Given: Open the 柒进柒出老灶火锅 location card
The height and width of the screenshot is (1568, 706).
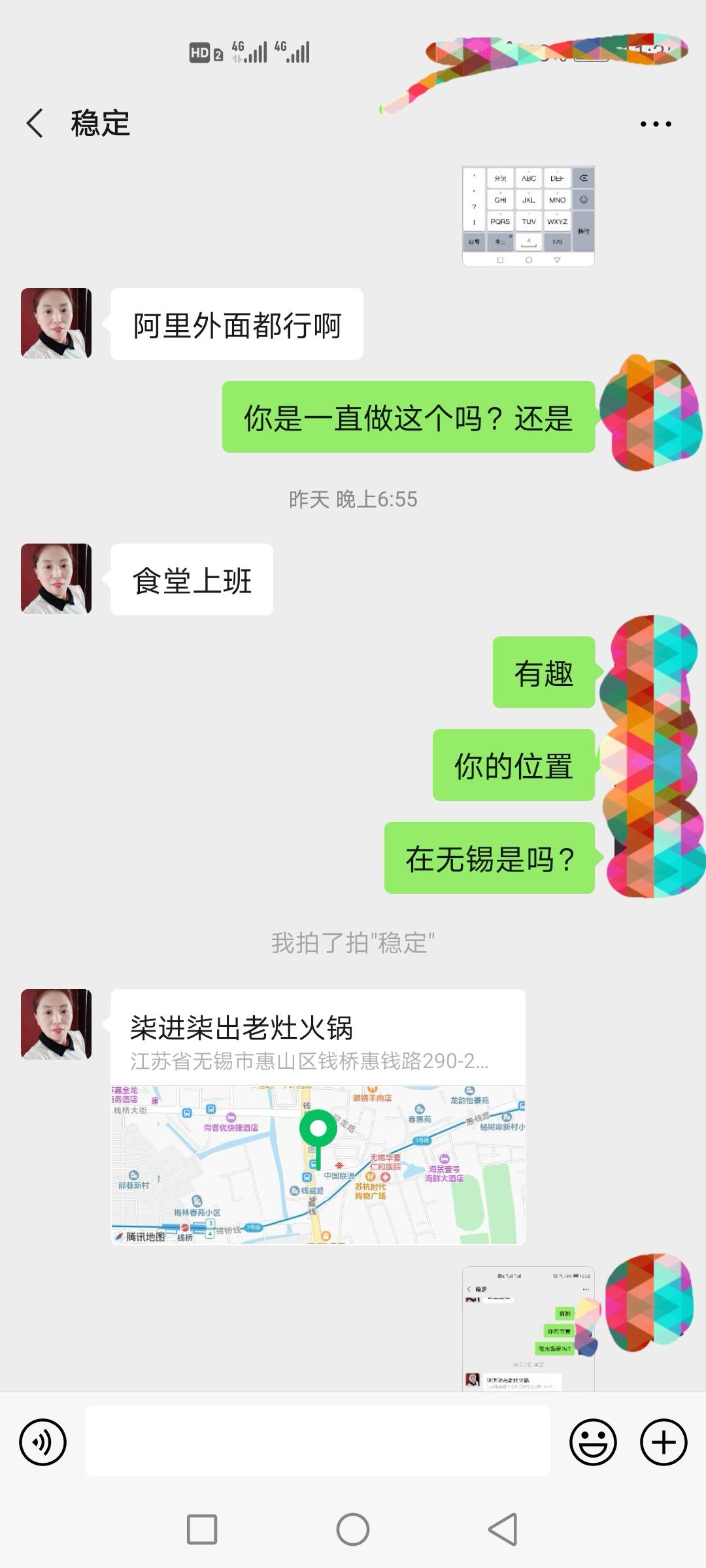Looking at the screenshot, I should click(318, 1116).
